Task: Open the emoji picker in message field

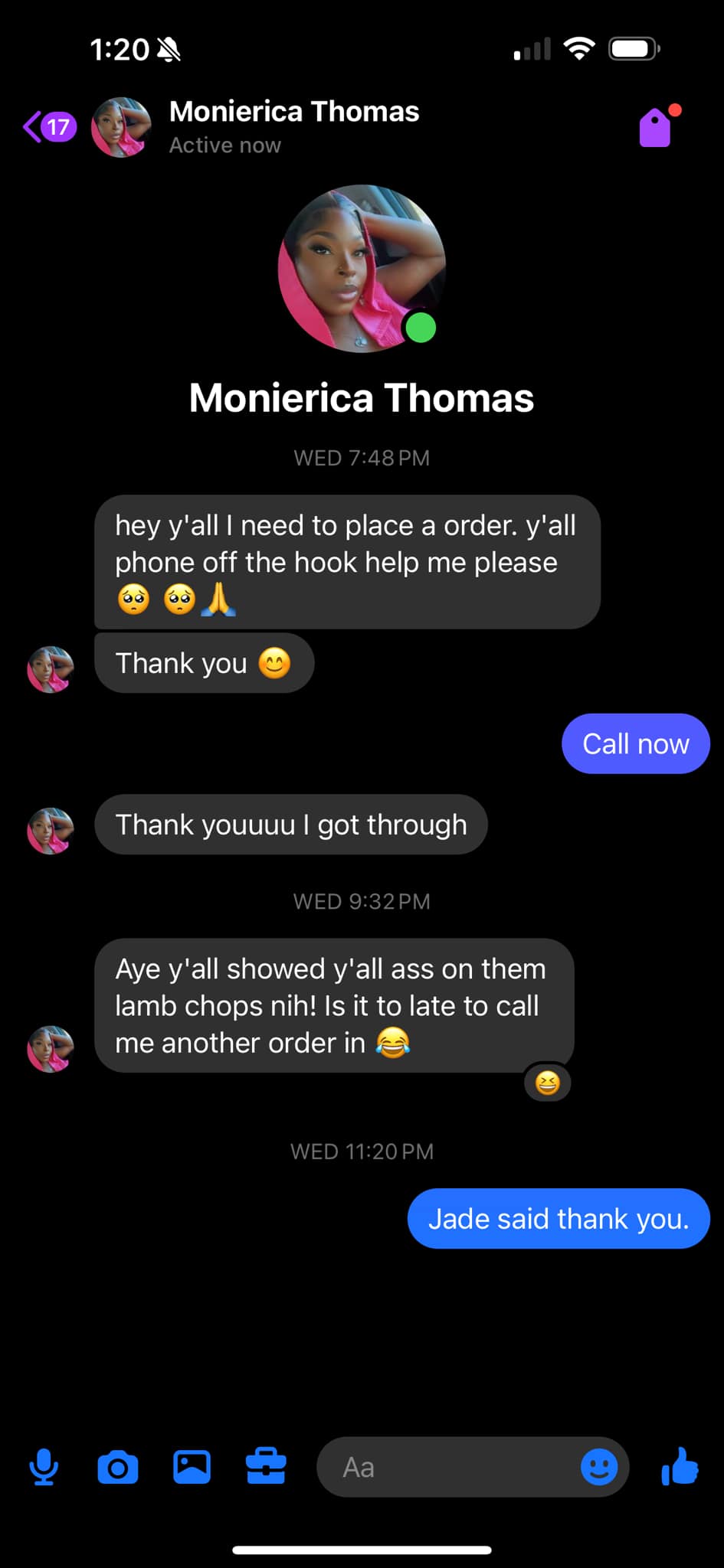Action: (x=598, y=1467)
